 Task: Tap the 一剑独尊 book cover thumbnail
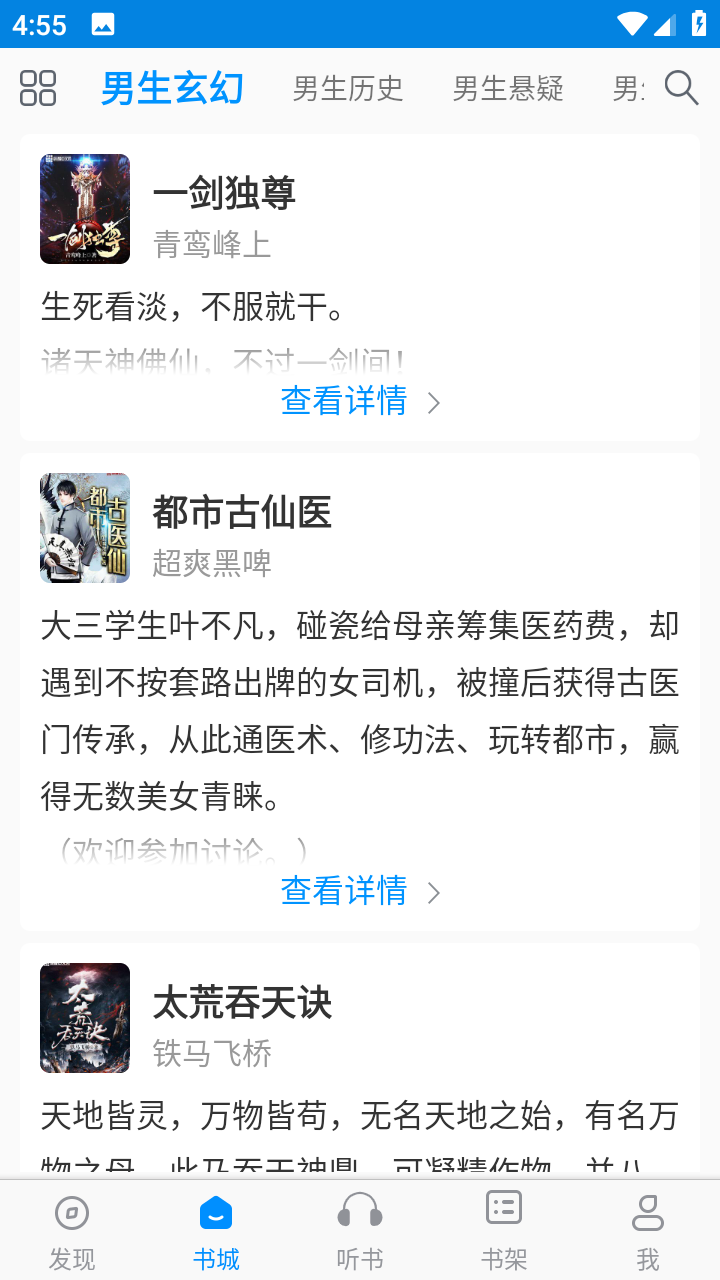tap(84, 208)
